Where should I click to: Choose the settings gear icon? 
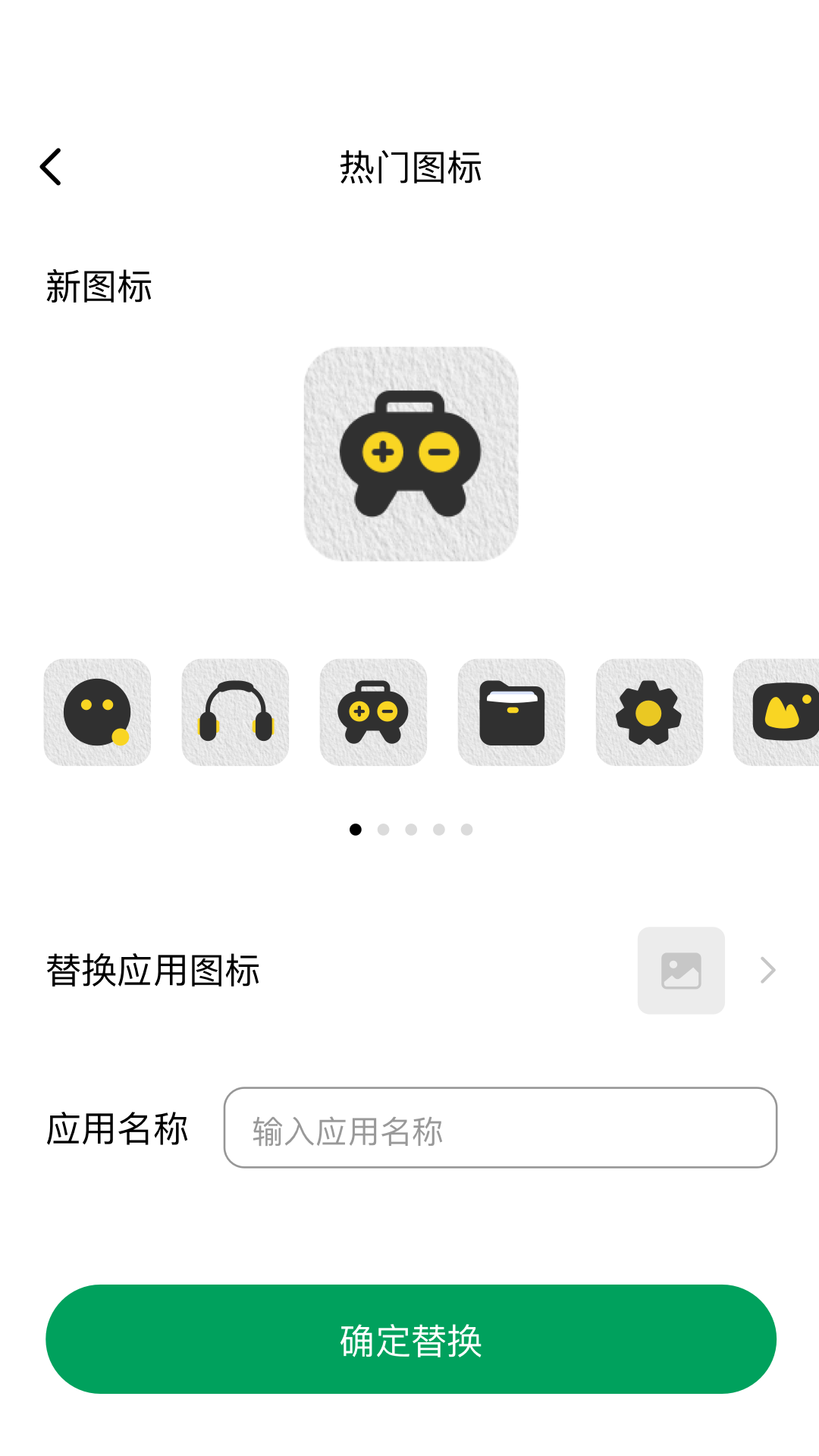pyautogui.click(x=649, y=712)
